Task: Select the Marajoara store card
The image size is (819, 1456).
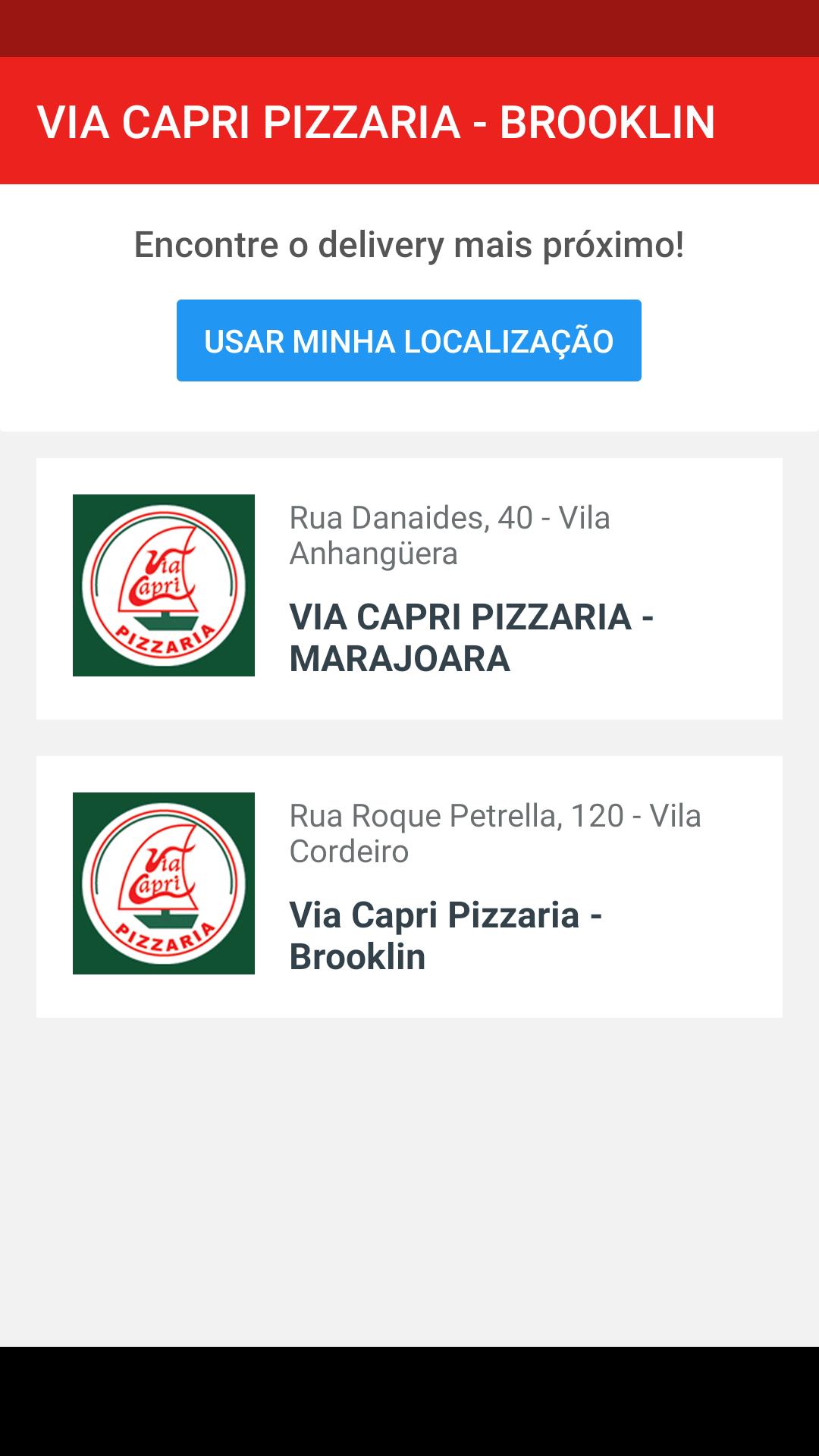Action: tap(409, 588)
